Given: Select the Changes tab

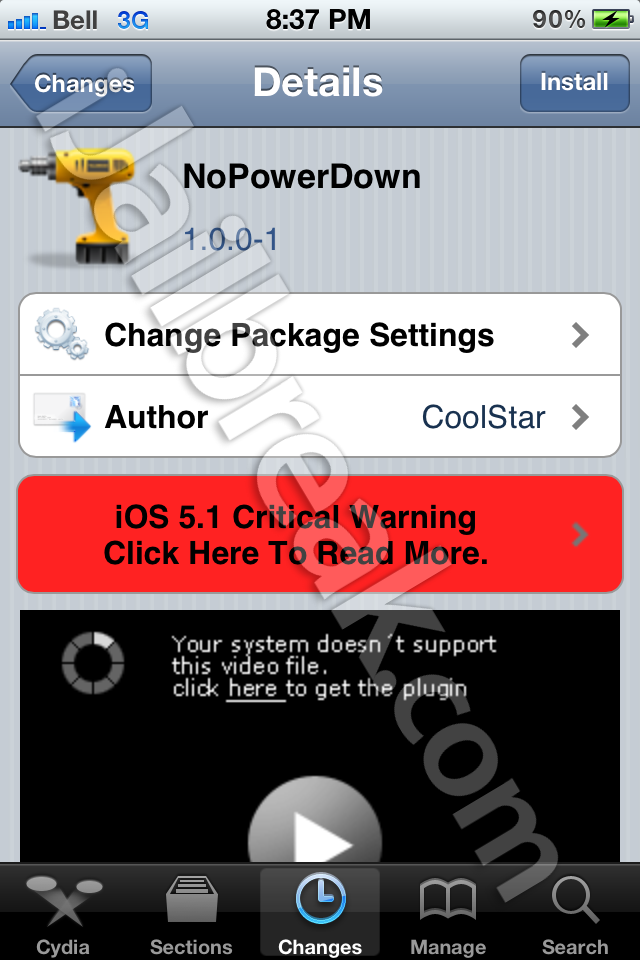Looking at the screenshot, I should [320, 913].
